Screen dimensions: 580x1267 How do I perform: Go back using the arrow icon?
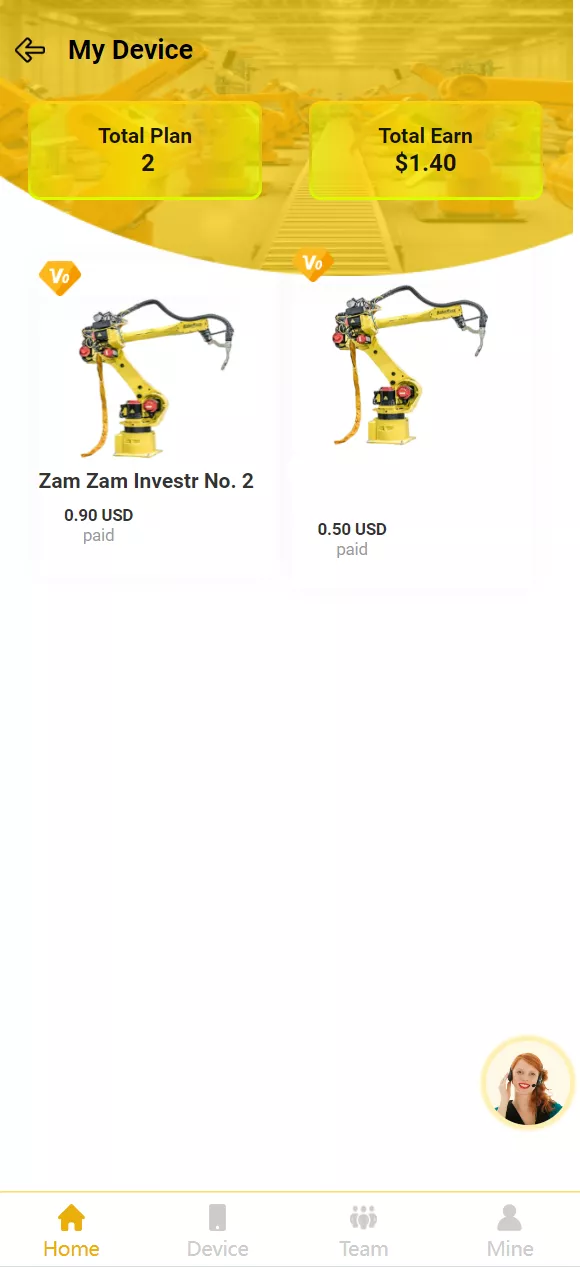click(30, 50)
